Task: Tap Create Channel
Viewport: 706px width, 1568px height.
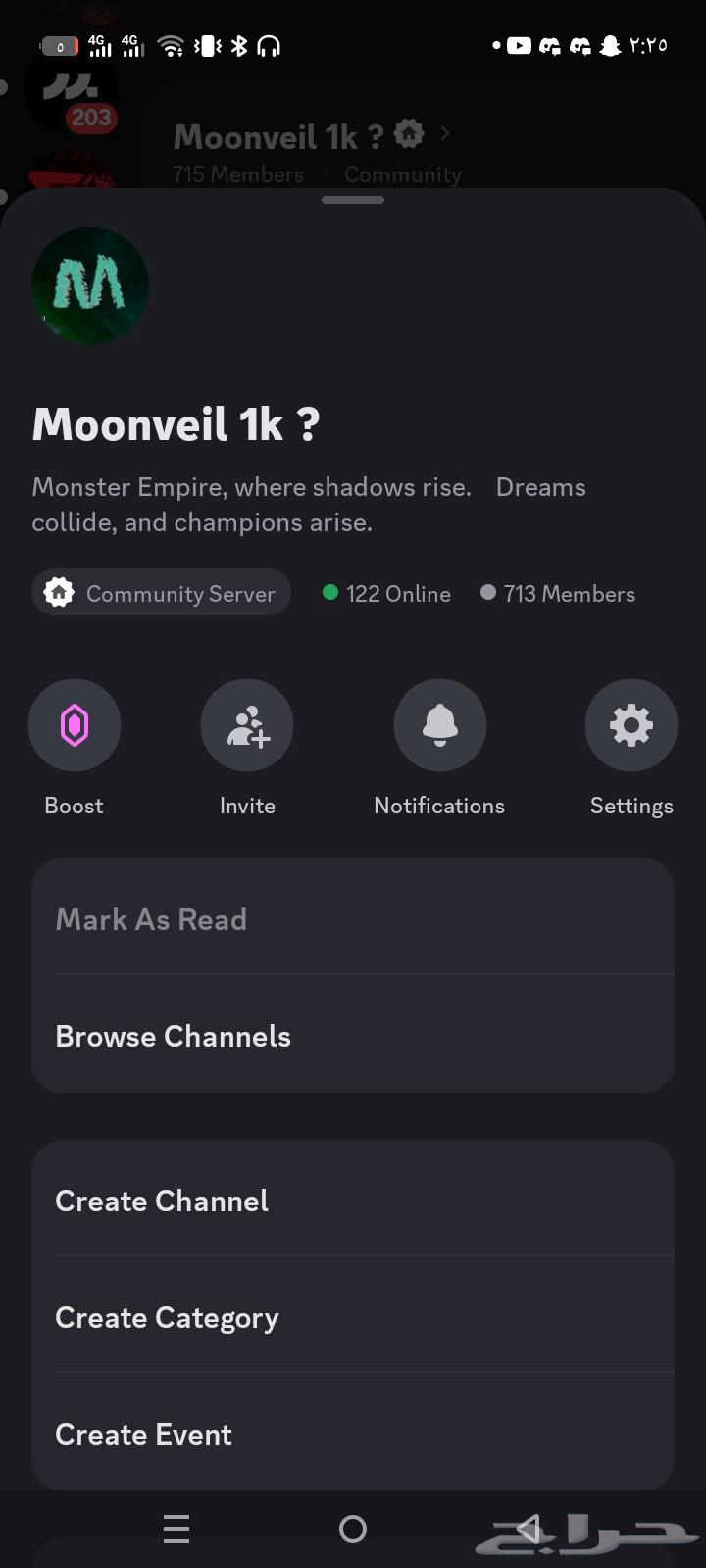Action: click(x=162, y=1200)
